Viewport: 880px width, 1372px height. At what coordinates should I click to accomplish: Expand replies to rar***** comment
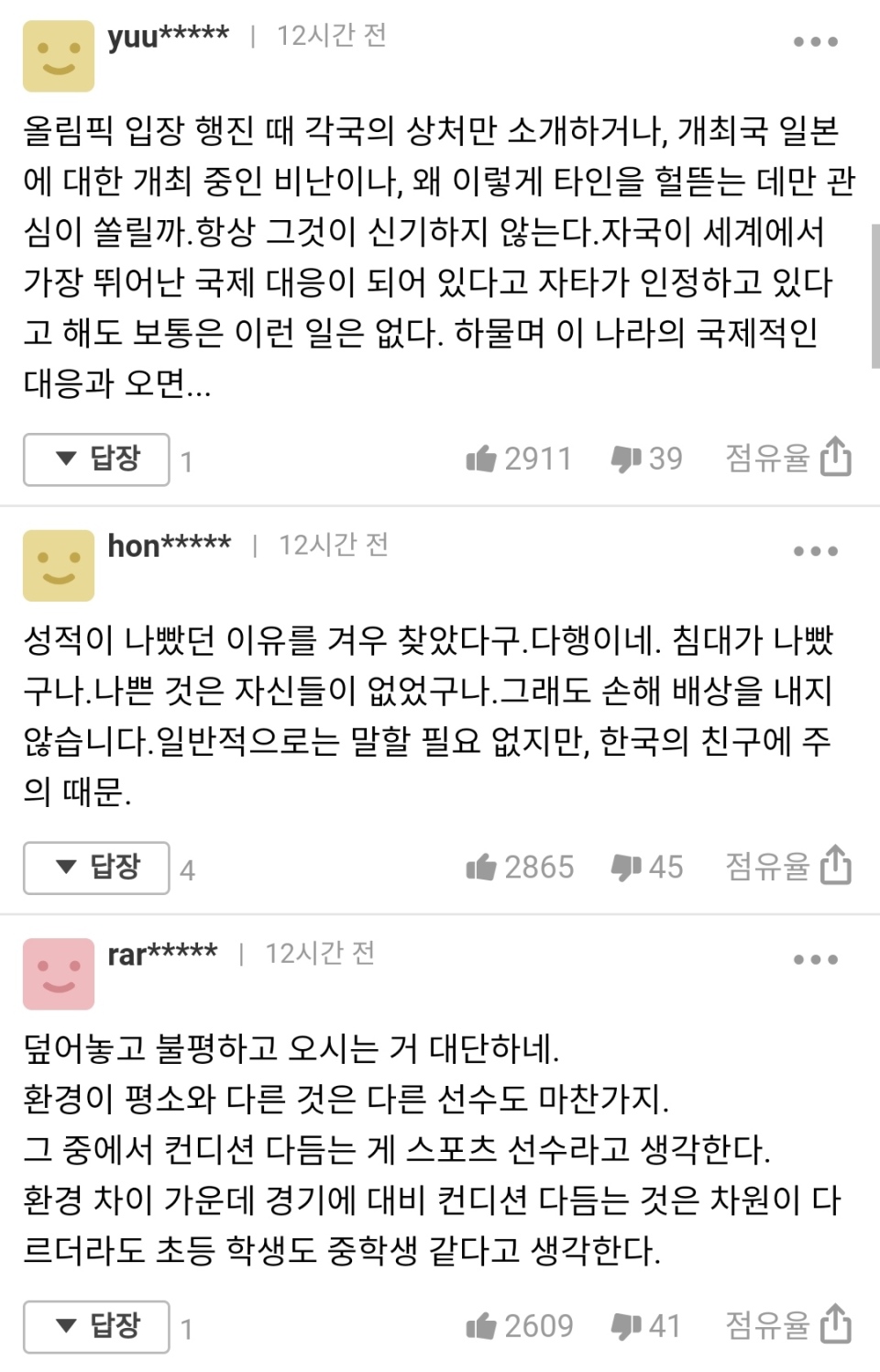pos(96,1326)
